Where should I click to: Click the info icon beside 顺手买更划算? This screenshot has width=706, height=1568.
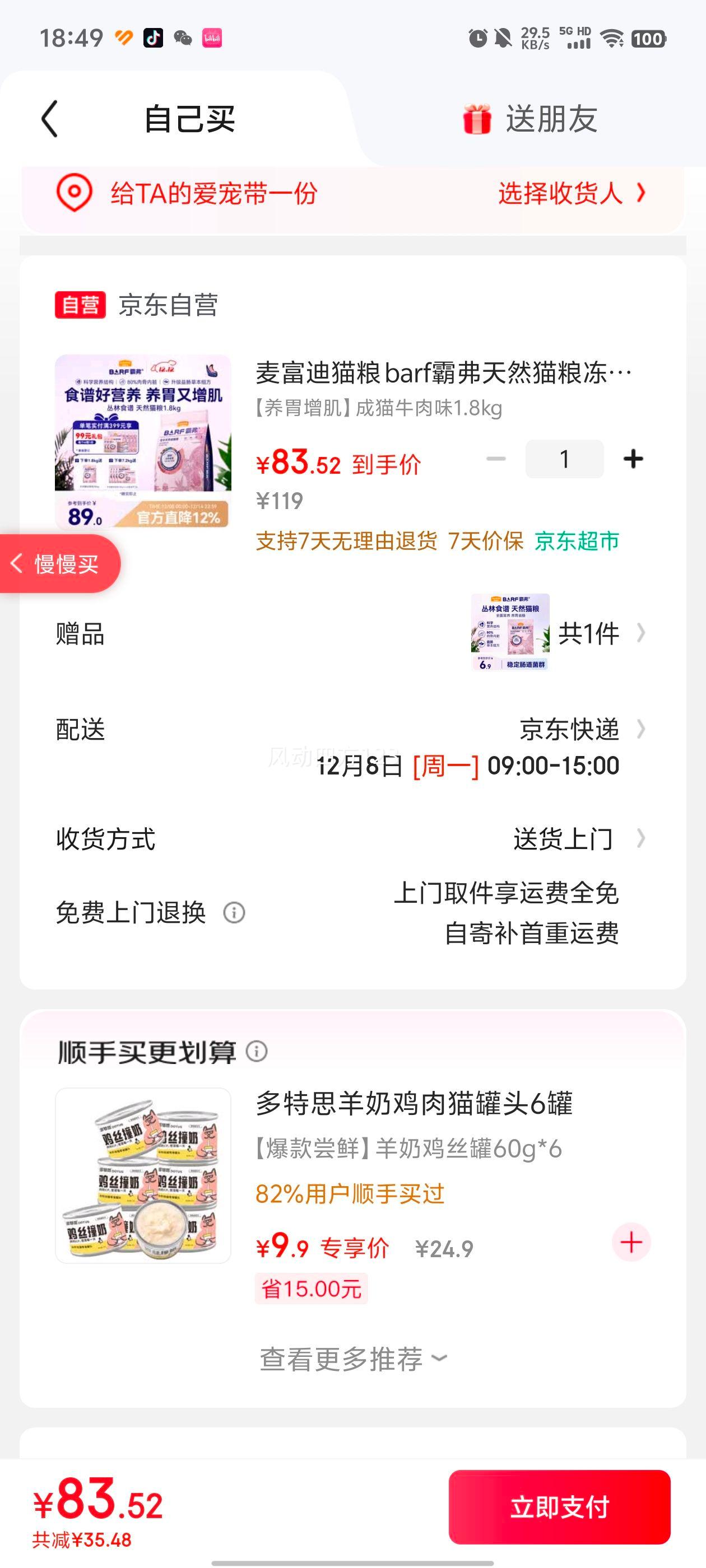257,1052
